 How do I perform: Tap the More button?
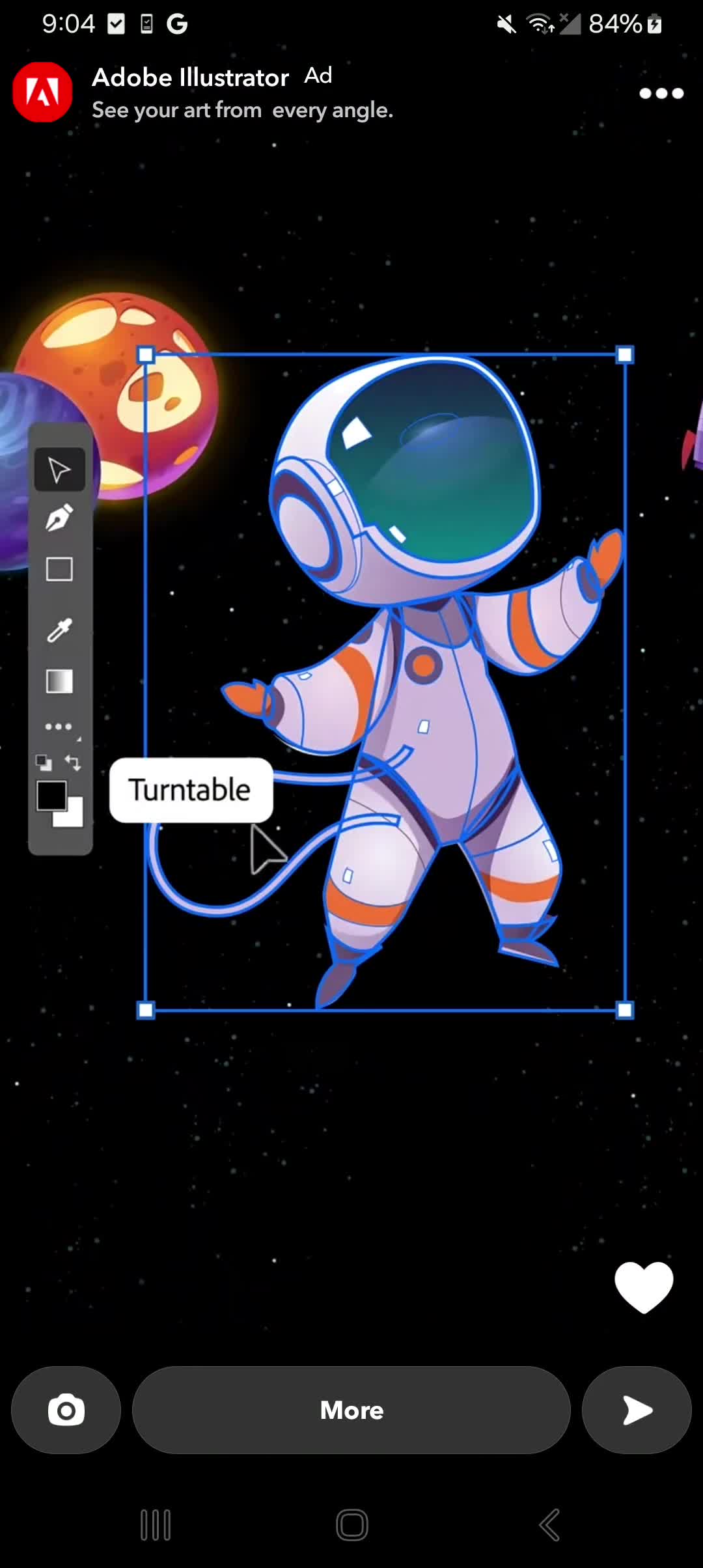point(351,1410)
